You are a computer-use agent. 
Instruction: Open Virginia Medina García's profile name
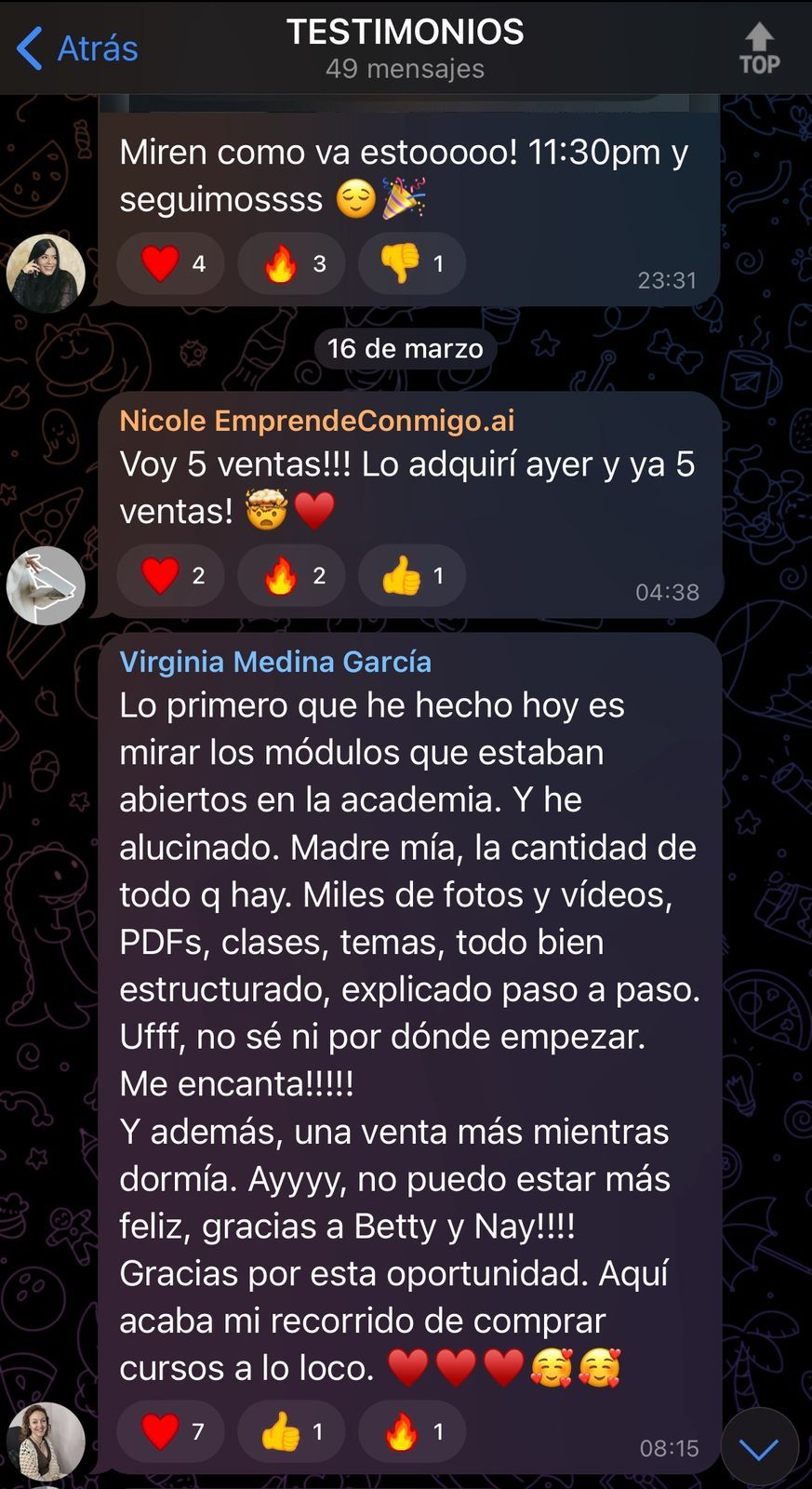click(x=275, y=662)
